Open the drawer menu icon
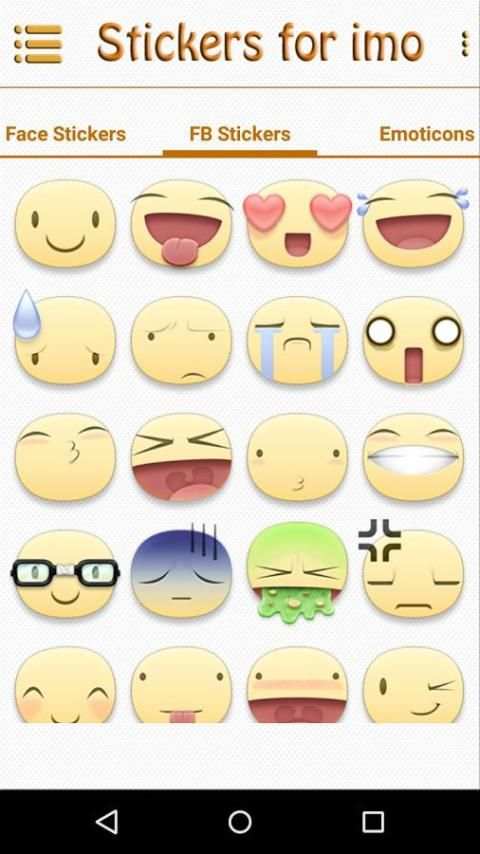 (x=38, y=44)
